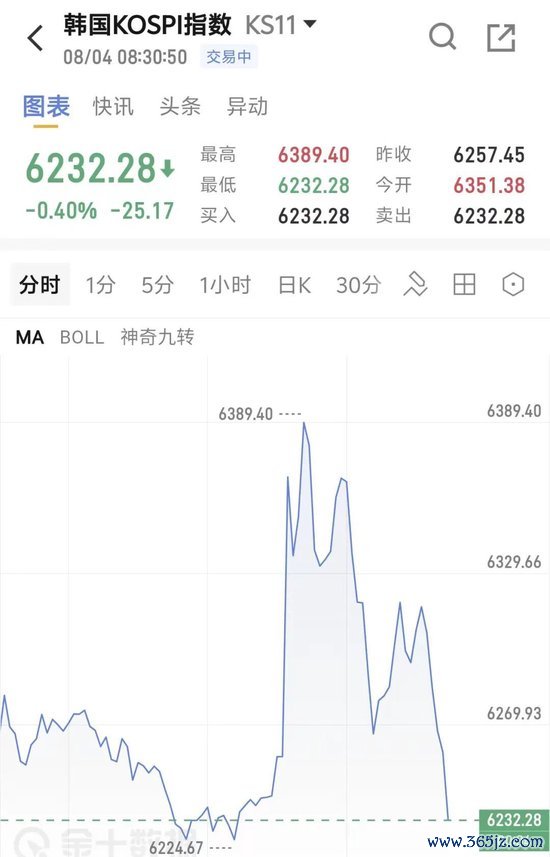The image size is (550, 857).
Task: Select the 日K chart interval
Action: point(294,285)
